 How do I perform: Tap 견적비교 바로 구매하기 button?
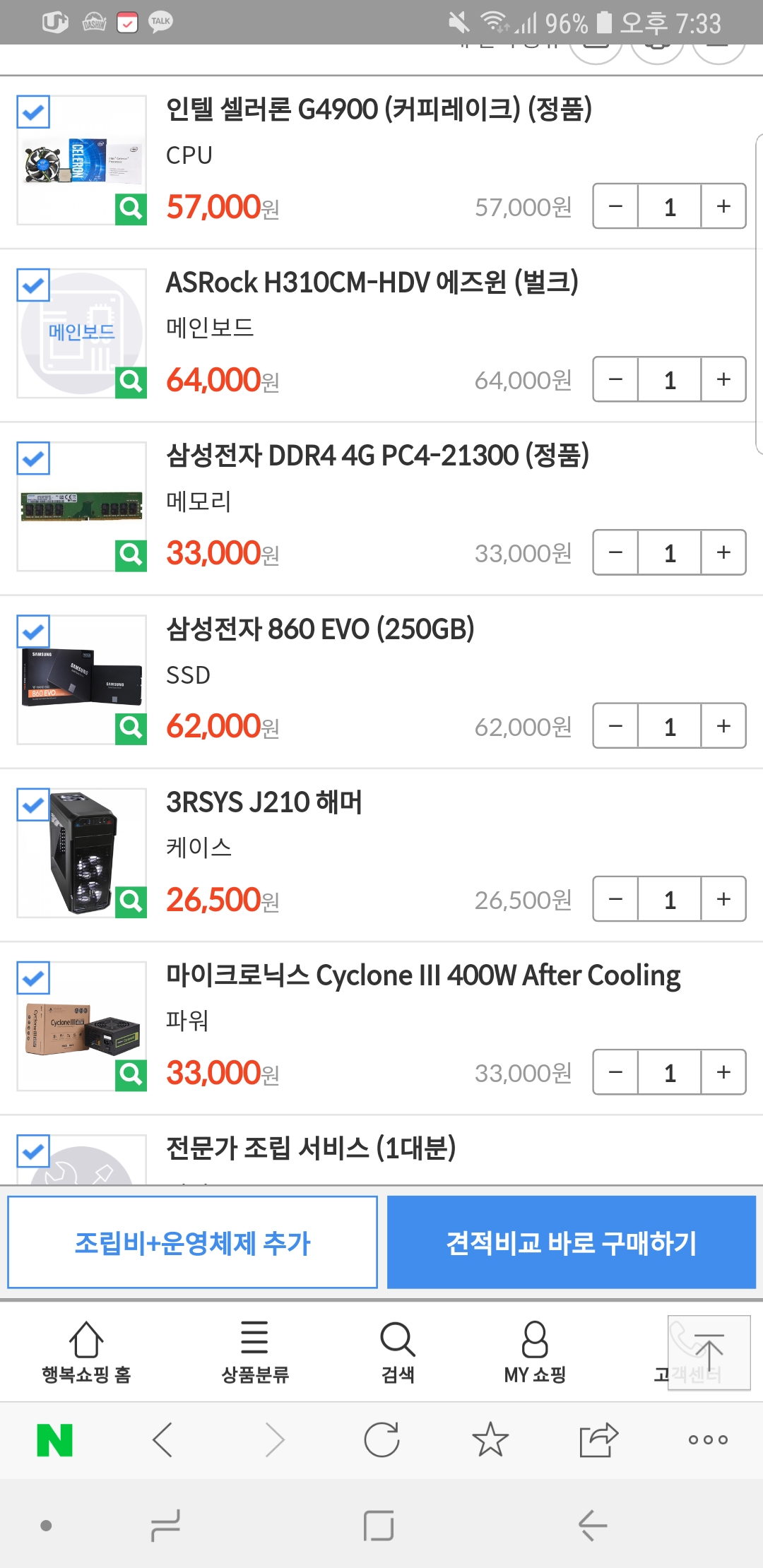tap(571, 1242)
